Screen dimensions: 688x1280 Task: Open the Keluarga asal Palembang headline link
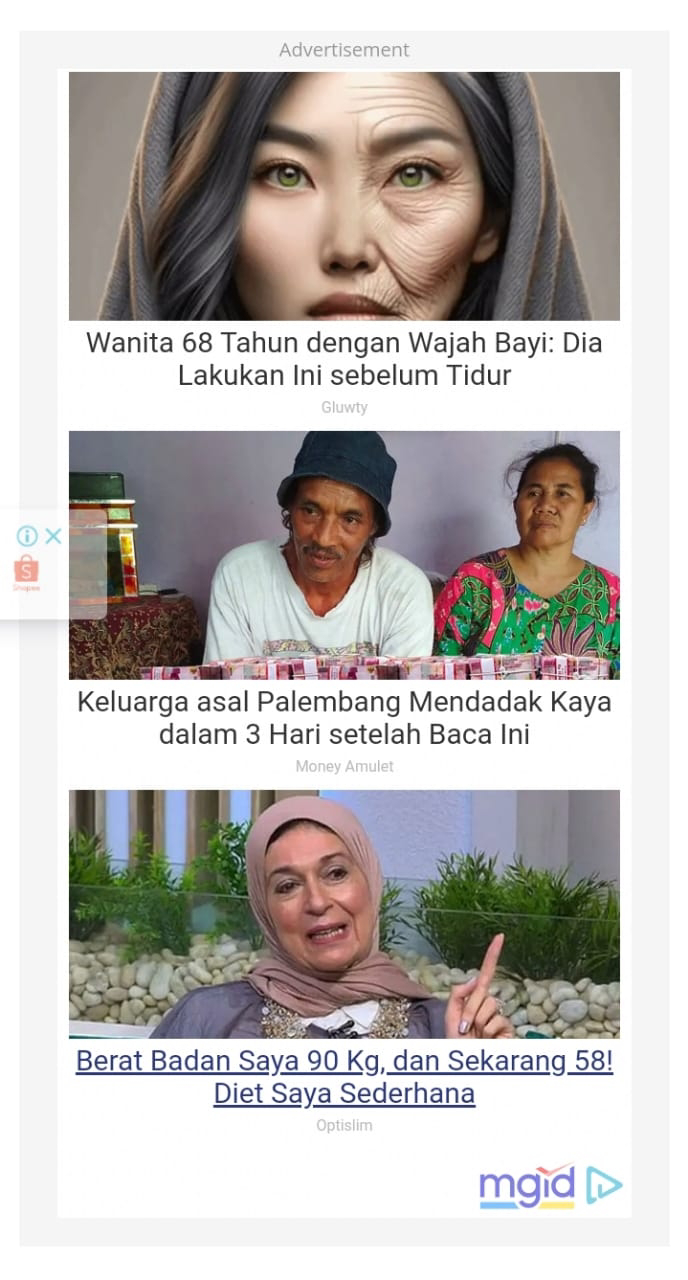pos(344,718)
